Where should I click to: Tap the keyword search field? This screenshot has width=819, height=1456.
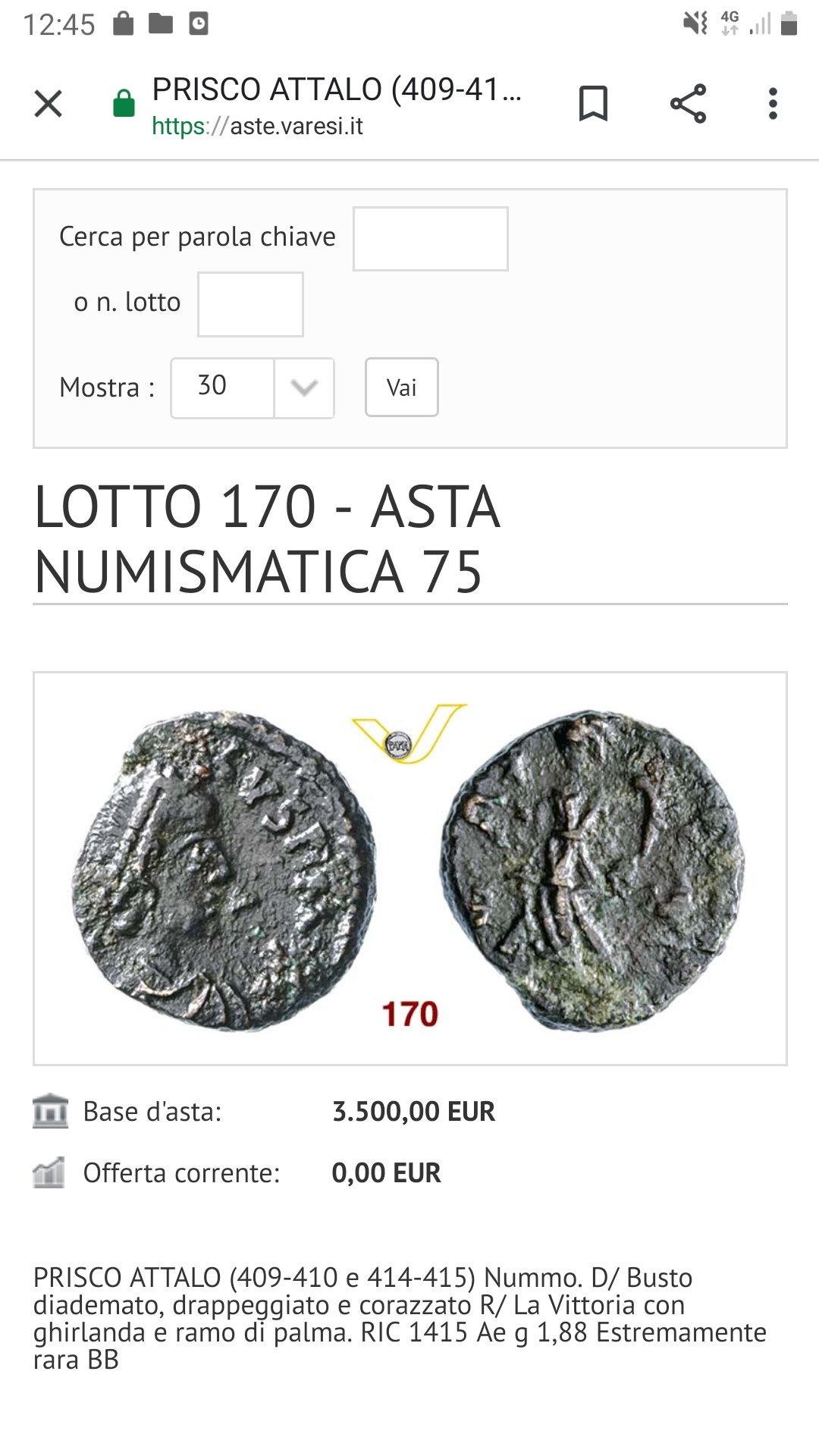430,239
